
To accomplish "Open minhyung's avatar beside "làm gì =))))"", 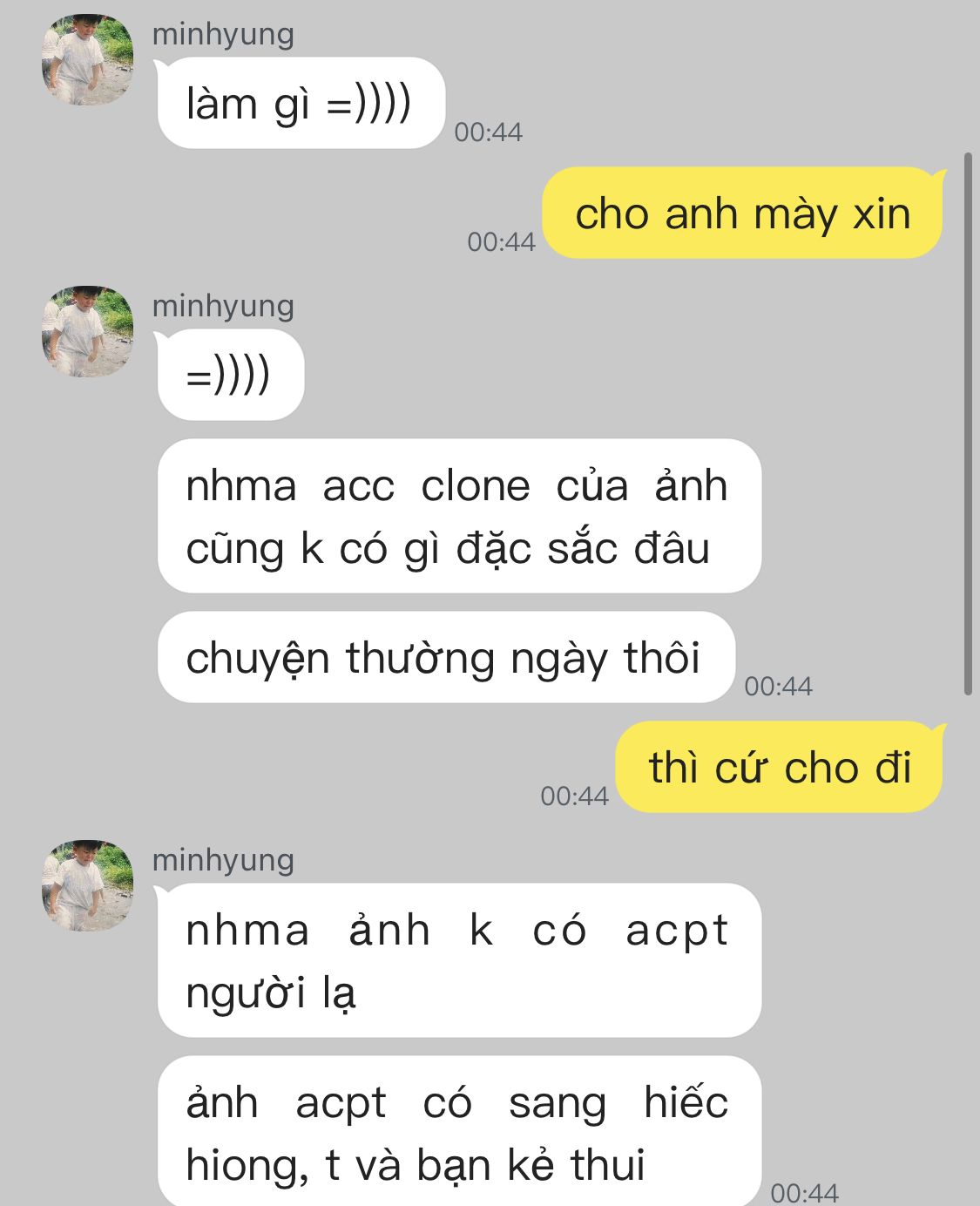I will [87, 59].
